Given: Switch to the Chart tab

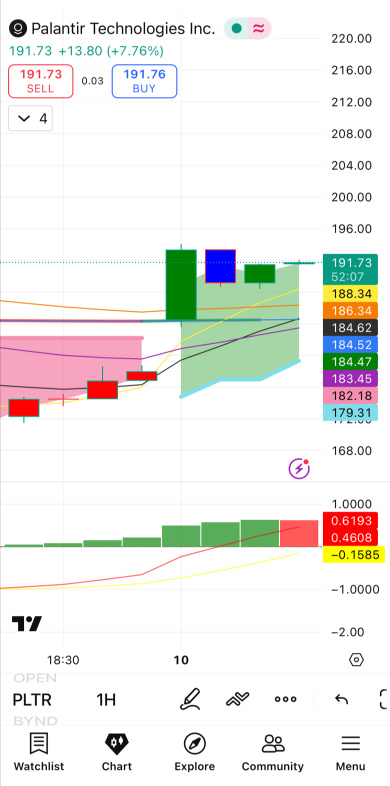Looking at the screenshot, I should 116,752.
